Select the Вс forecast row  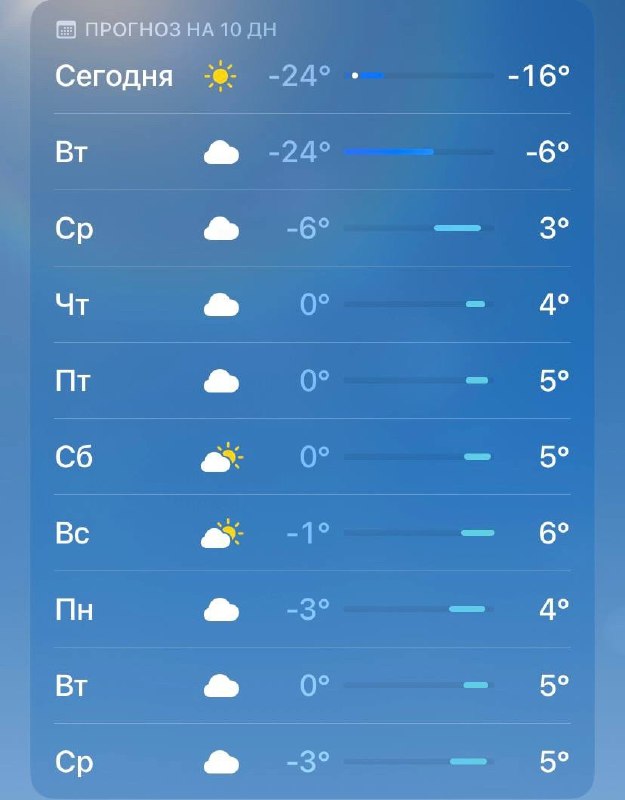click(x=312, y=533)
